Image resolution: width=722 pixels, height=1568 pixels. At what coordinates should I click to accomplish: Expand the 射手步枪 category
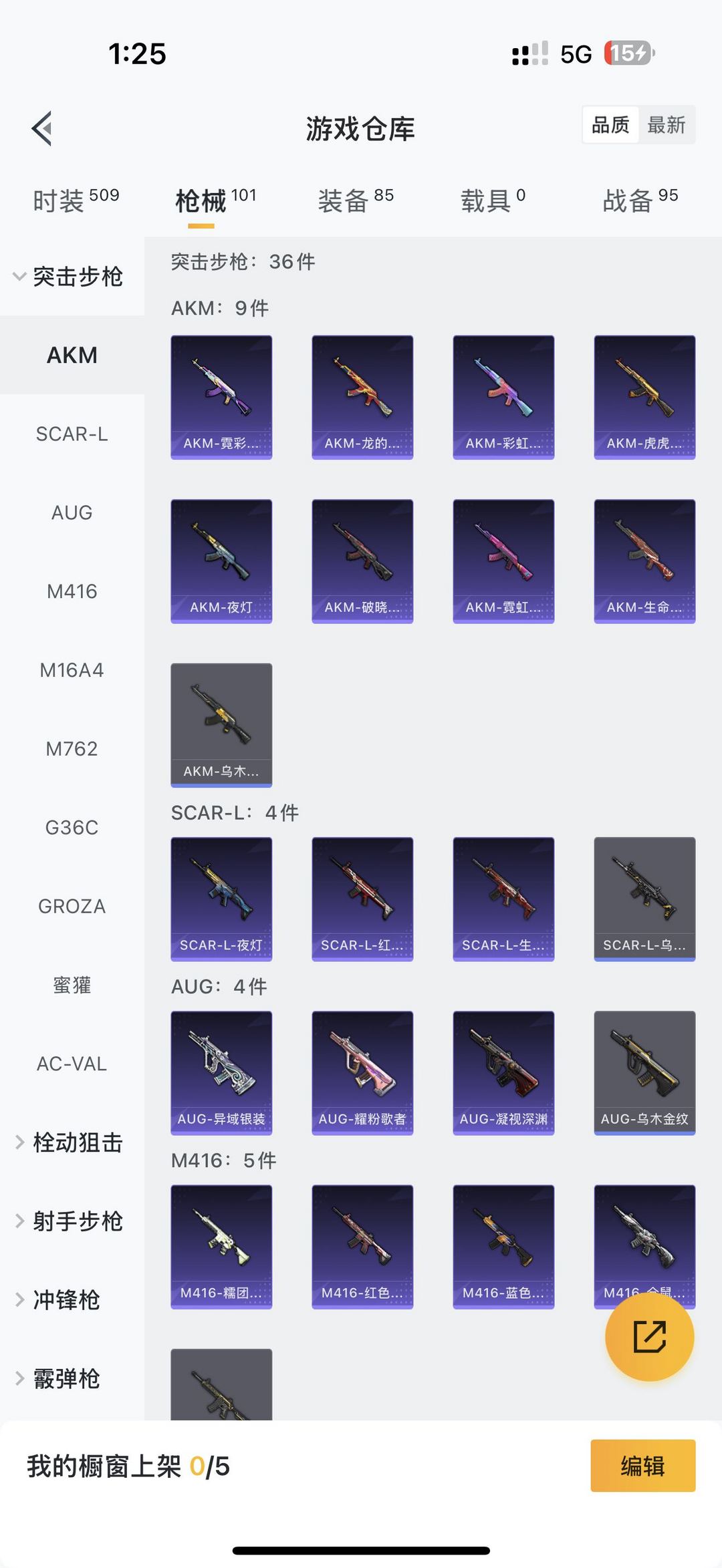pos(69,1221)
